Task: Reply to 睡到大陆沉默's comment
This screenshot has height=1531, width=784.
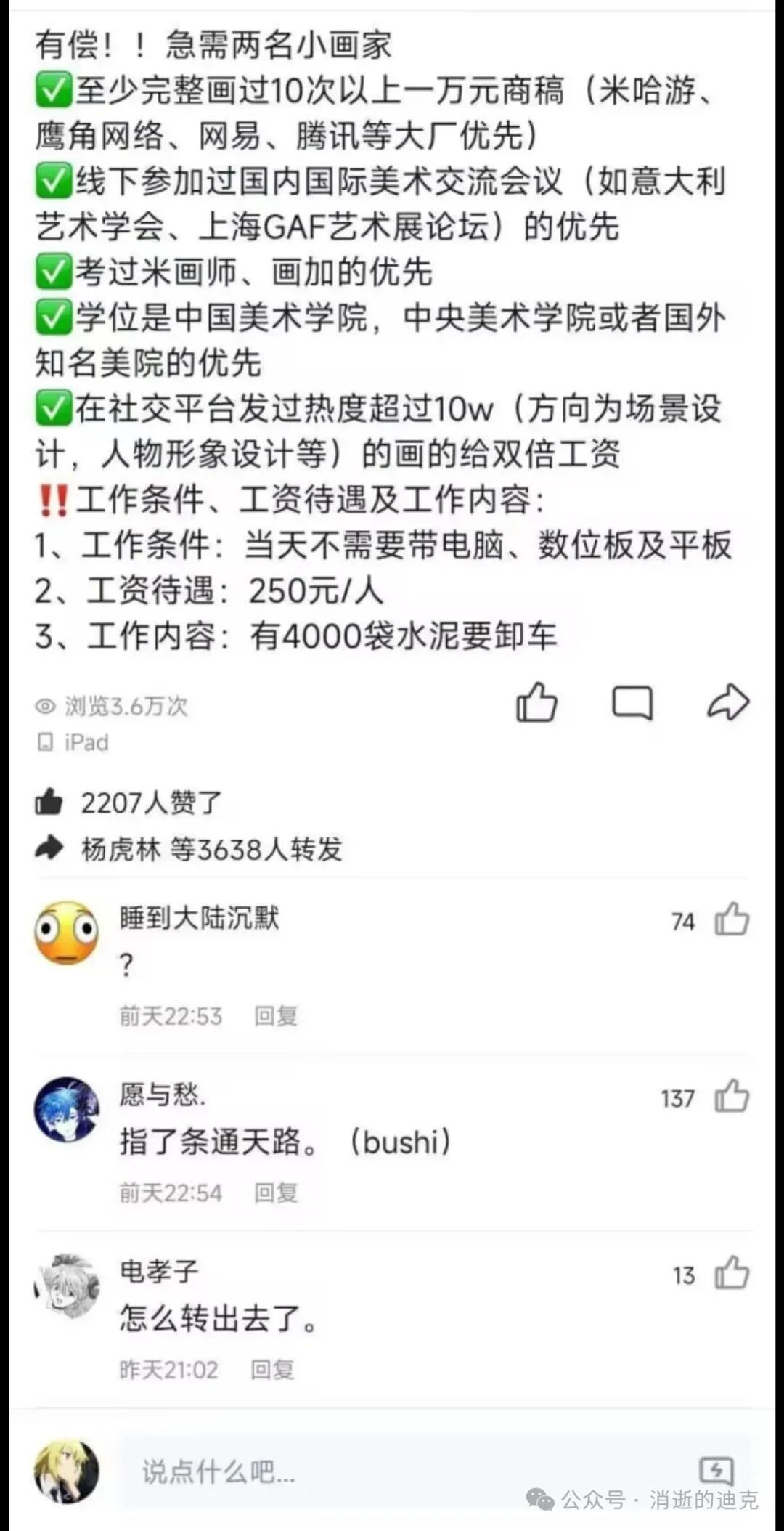Action: (276, 1015)
